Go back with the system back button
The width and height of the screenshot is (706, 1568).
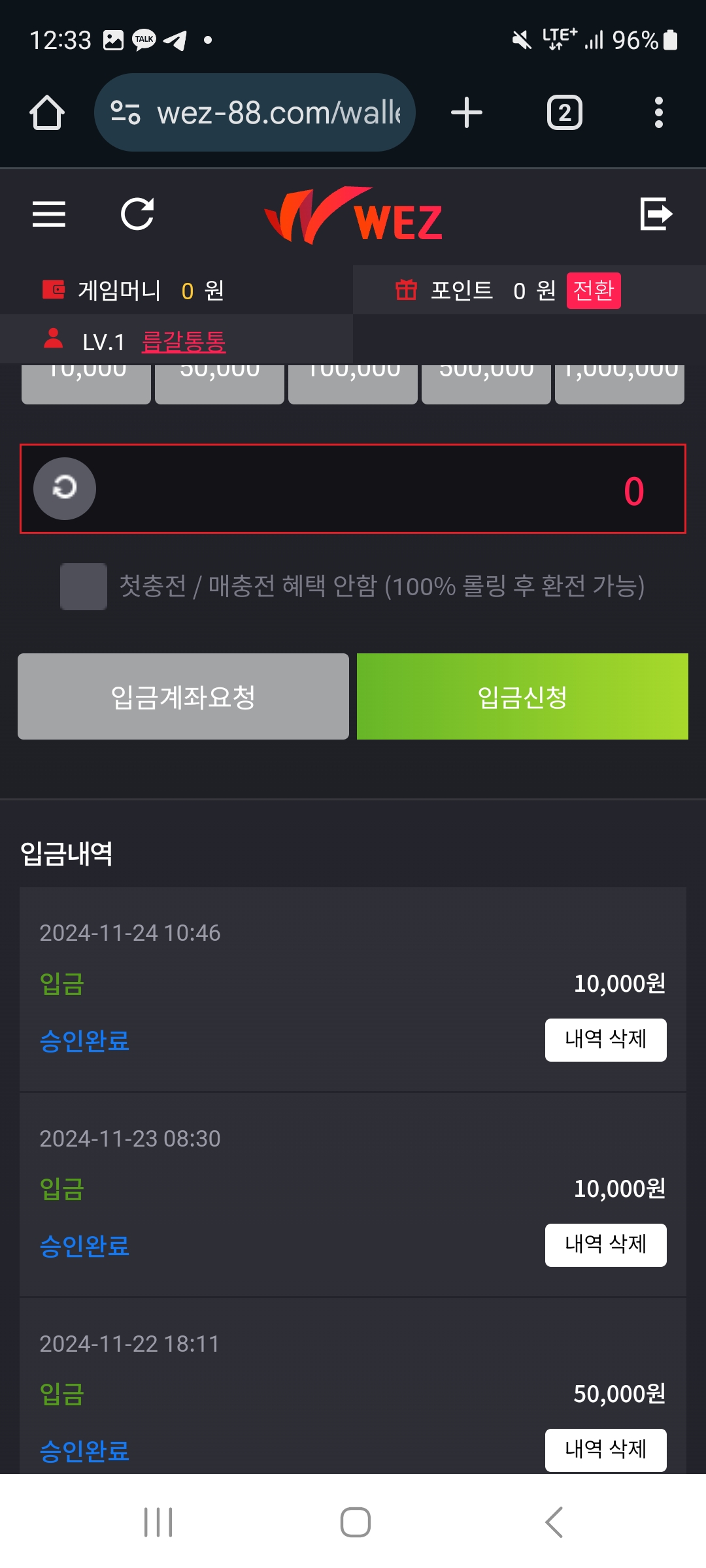pos(554,1522)
